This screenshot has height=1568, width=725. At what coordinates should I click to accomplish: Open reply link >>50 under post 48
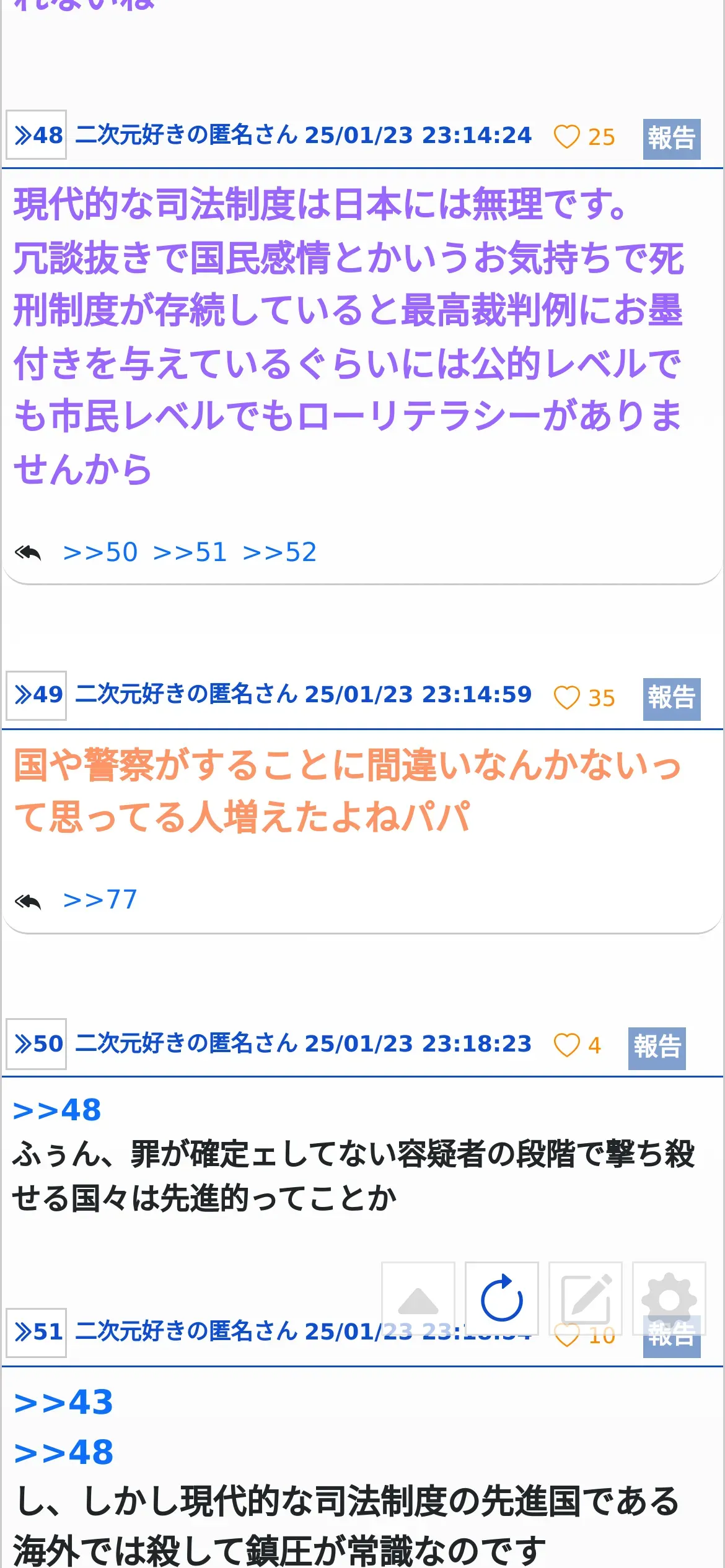pos(100,552)
